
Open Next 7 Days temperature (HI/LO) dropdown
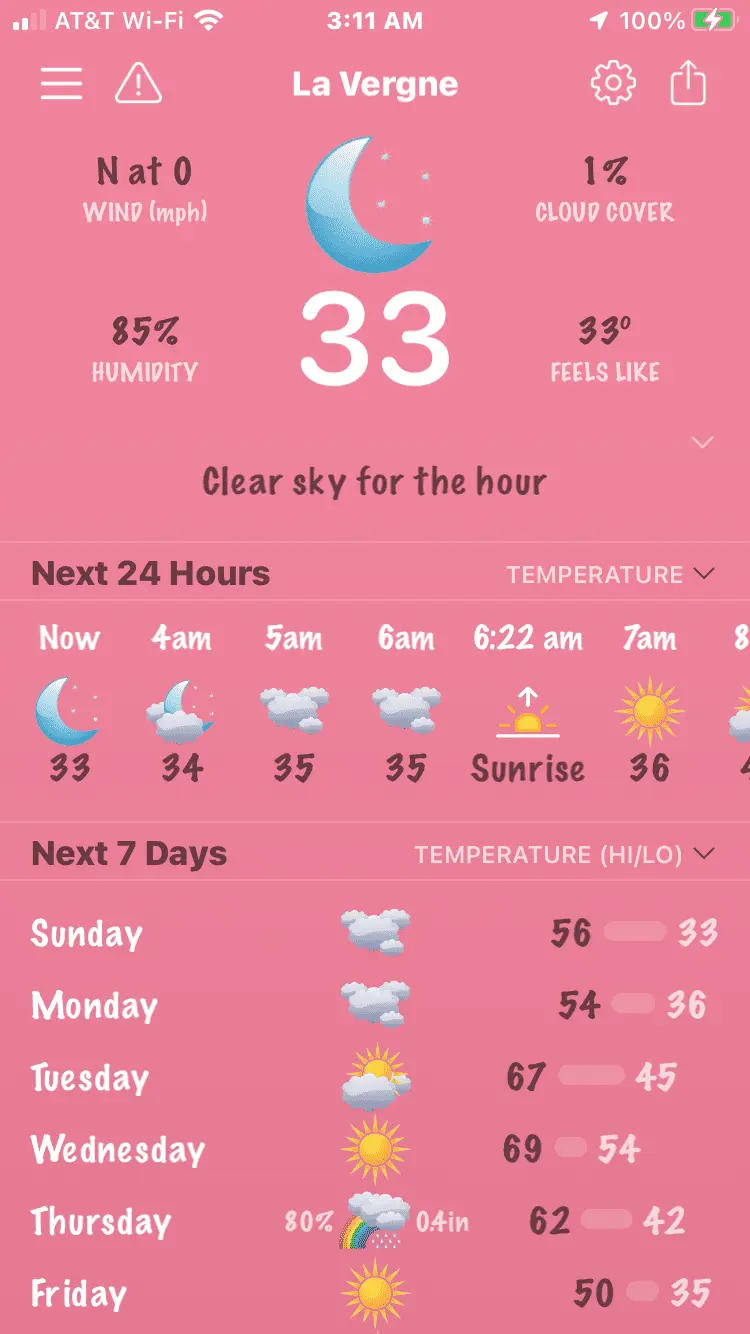pyautogui.click(x=565, y=854)
